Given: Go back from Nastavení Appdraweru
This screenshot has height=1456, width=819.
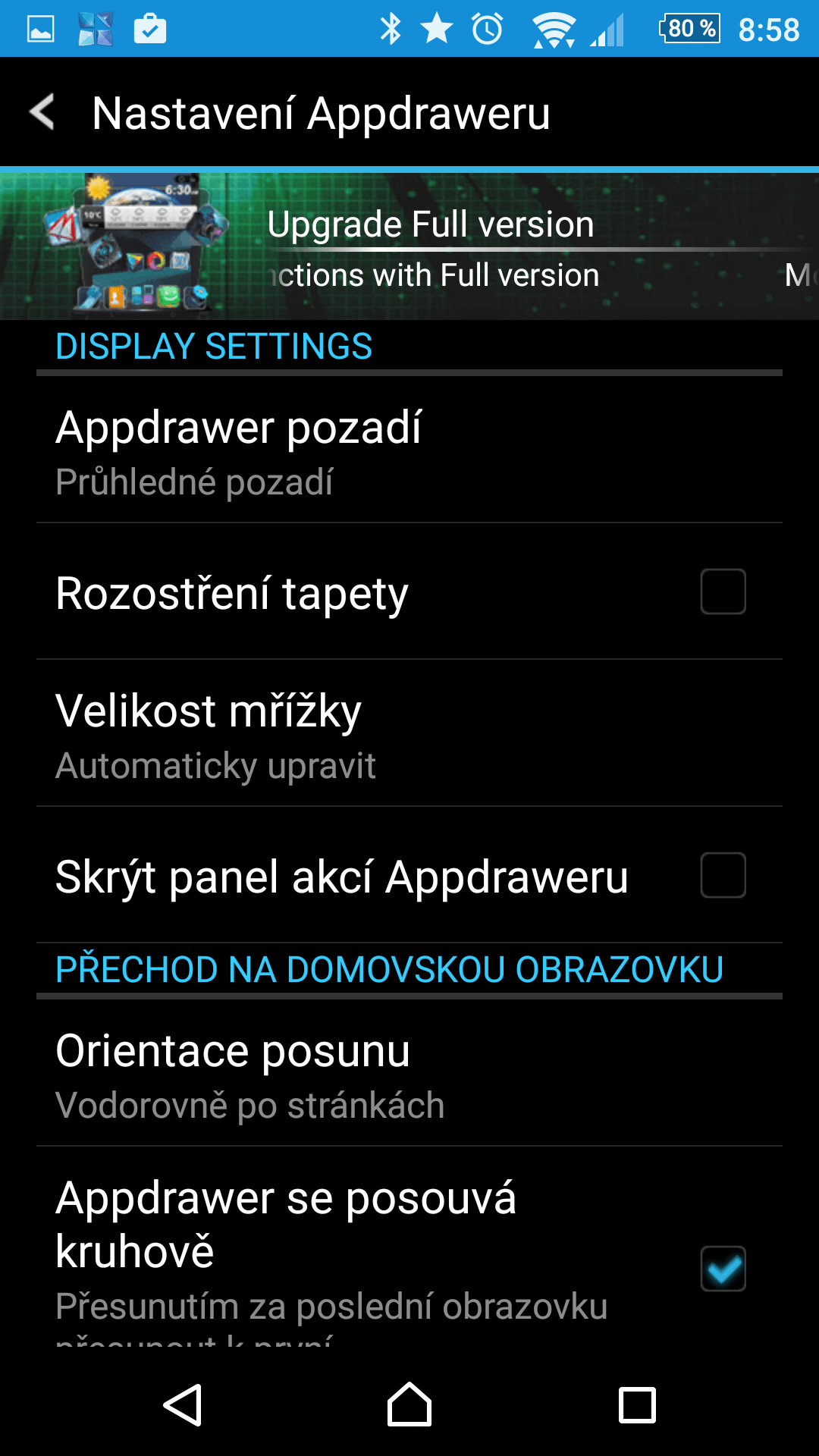Looking at the screenshot, I should coord(42,112).
